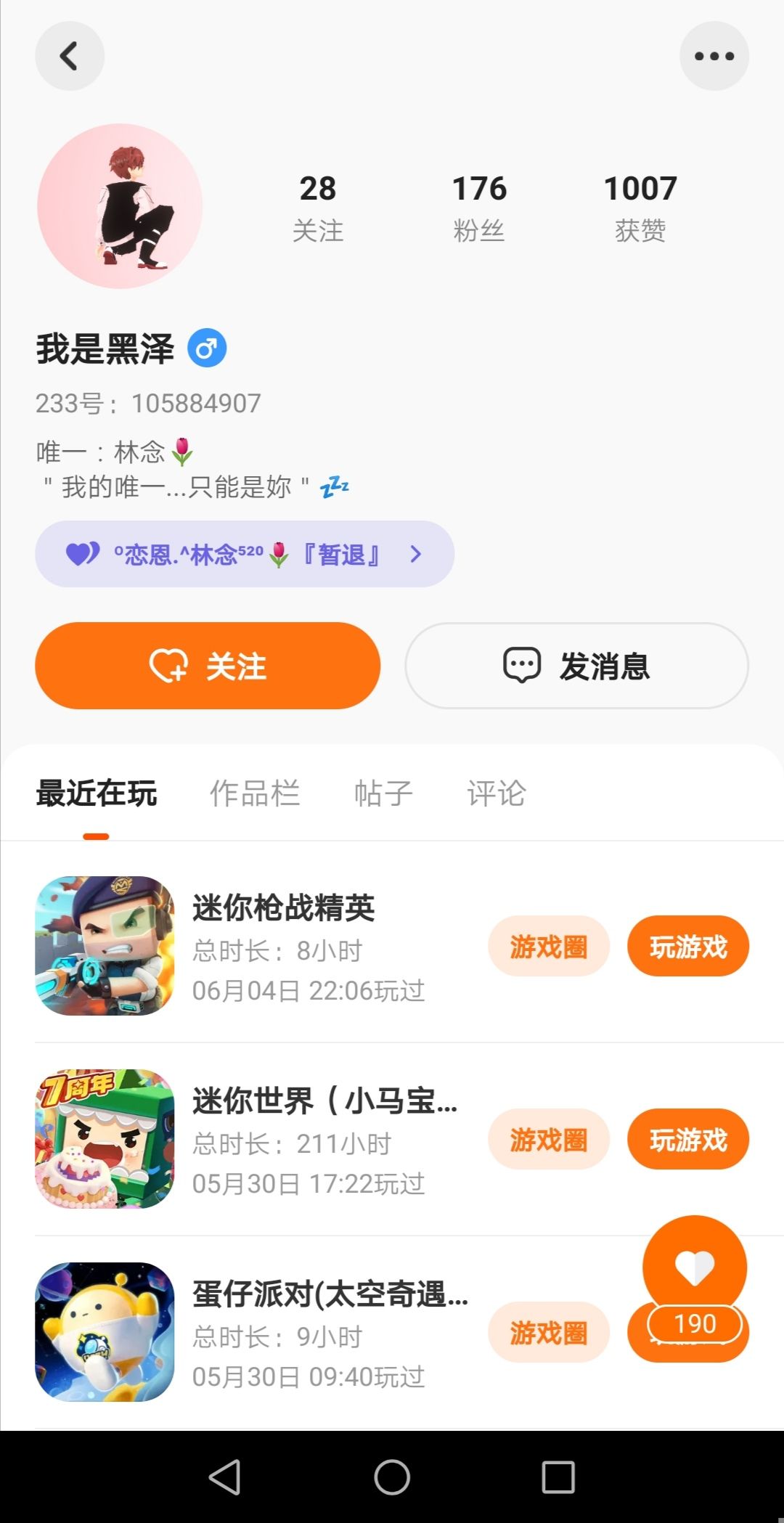
Task: Tap 玩游戏 for 迷你世界
Action: tap(688, 1140)
